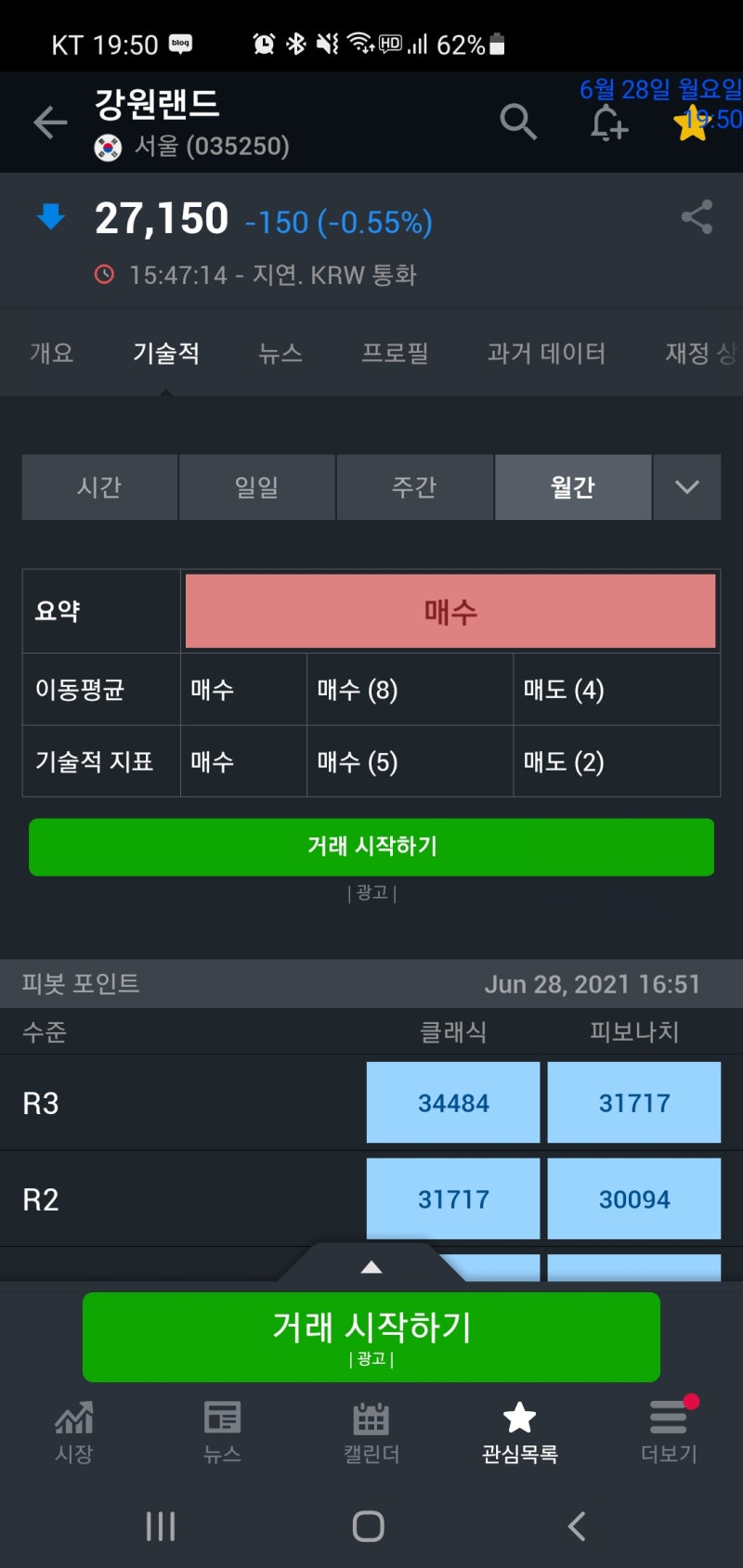Select the 일일 daily timeframe

point(256,487)
